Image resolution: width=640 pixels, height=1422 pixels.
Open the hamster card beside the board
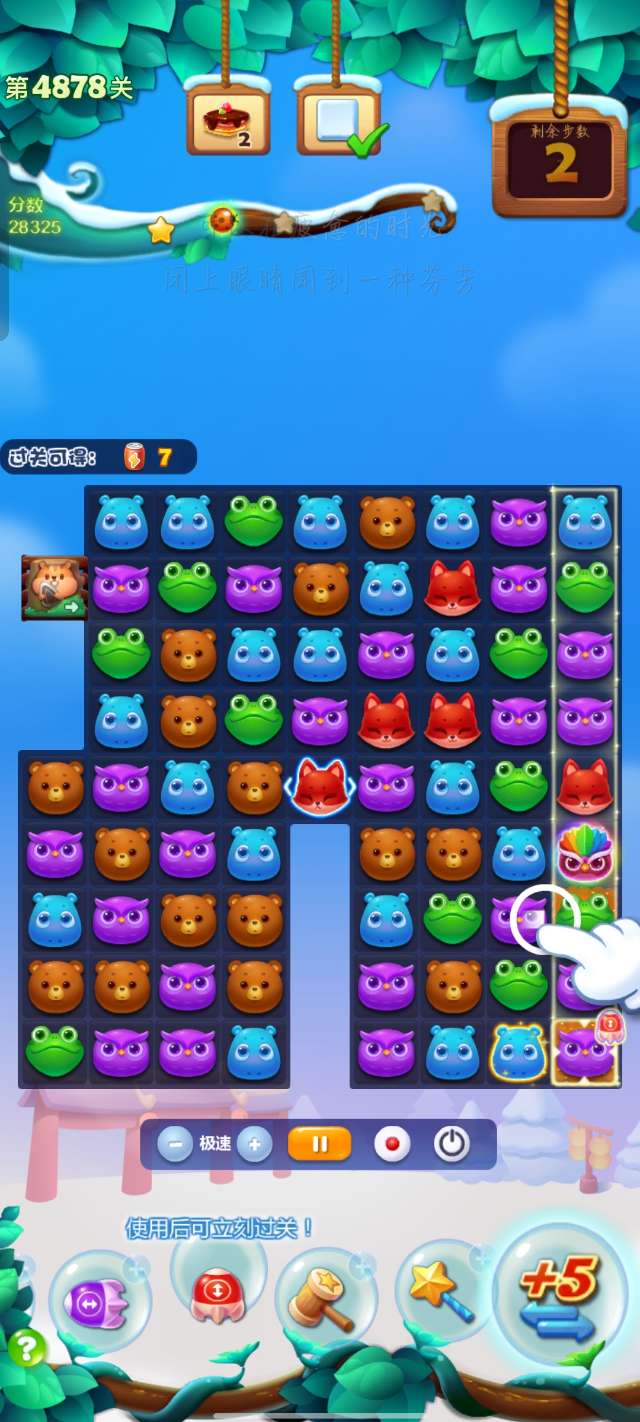coord(55,588)
